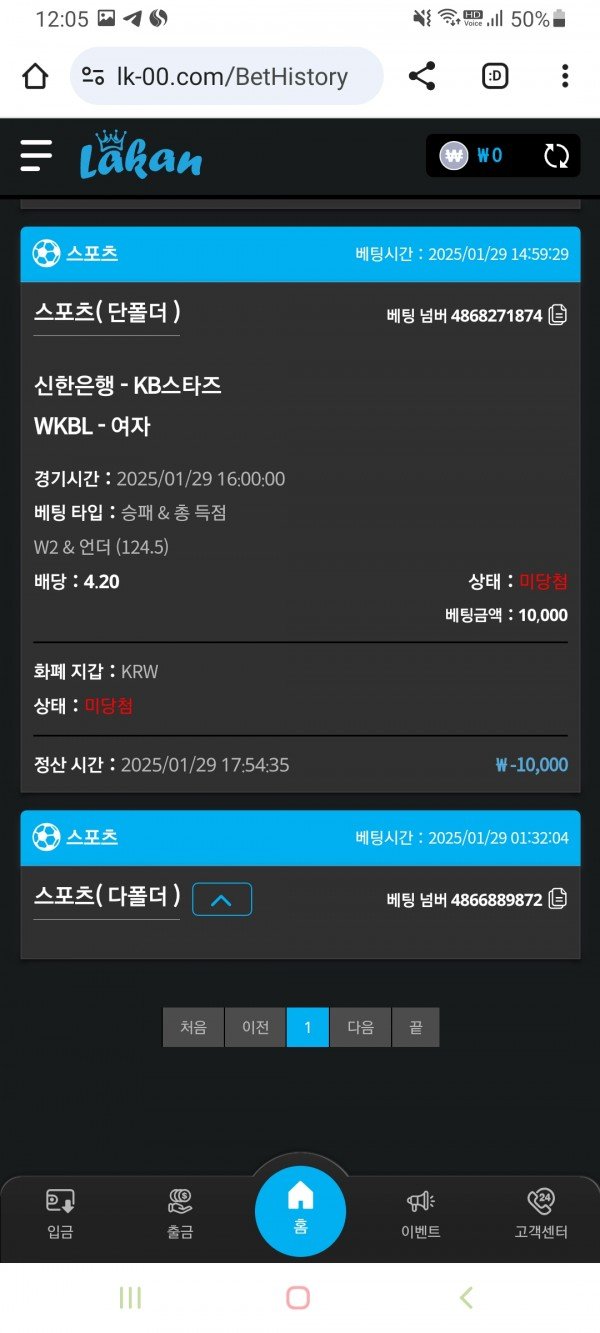The image size is (600, 1333).
Task: Share this page from the browser
Action: (x=422, y=76)
